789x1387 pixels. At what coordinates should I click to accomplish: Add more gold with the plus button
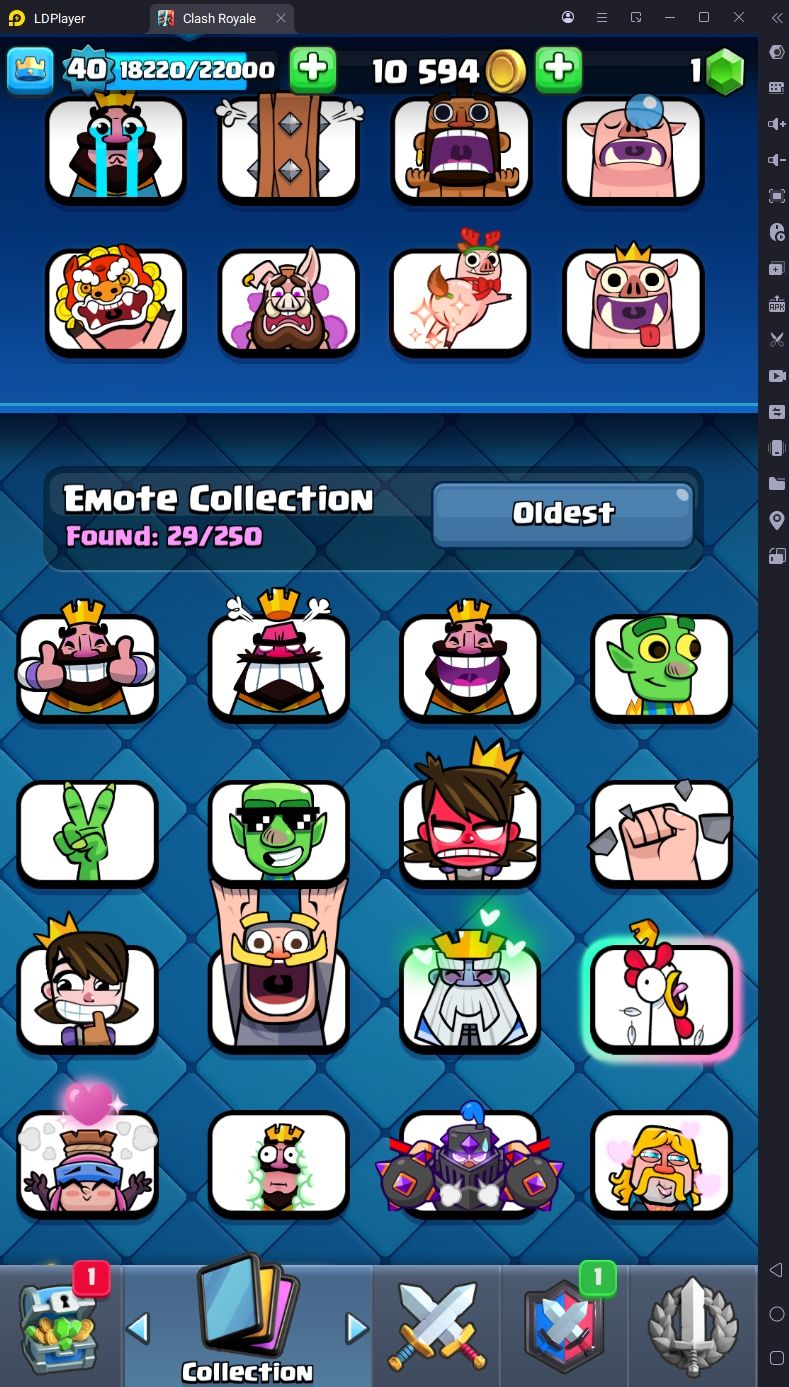tap(559, 69)
